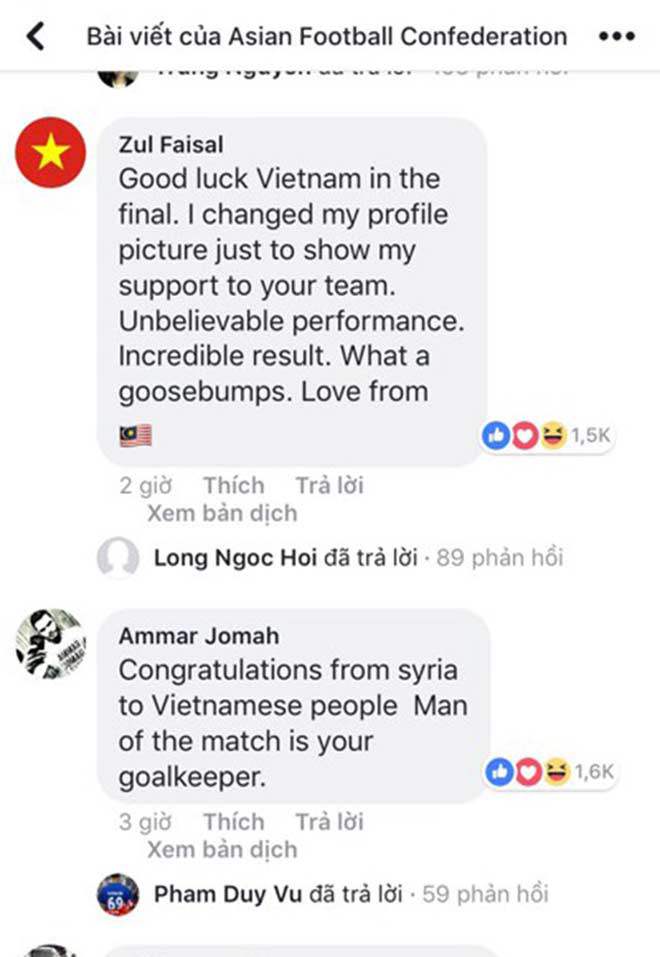View translation of Ammar Jomah's comment
Screen dimensions: 660x957
point(221,850)
